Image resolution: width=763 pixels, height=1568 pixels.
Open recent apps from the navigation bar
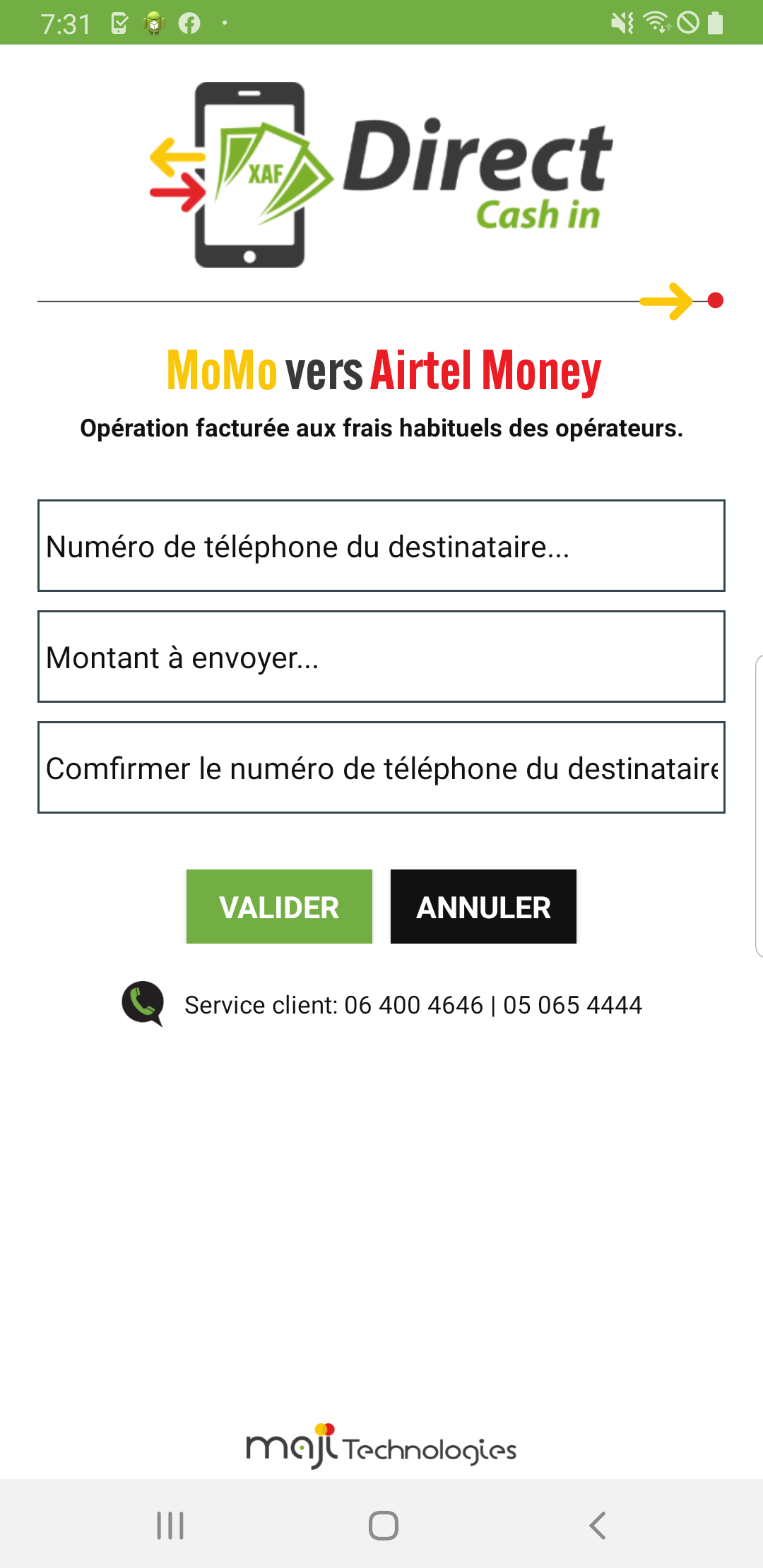pos(170,1526)
